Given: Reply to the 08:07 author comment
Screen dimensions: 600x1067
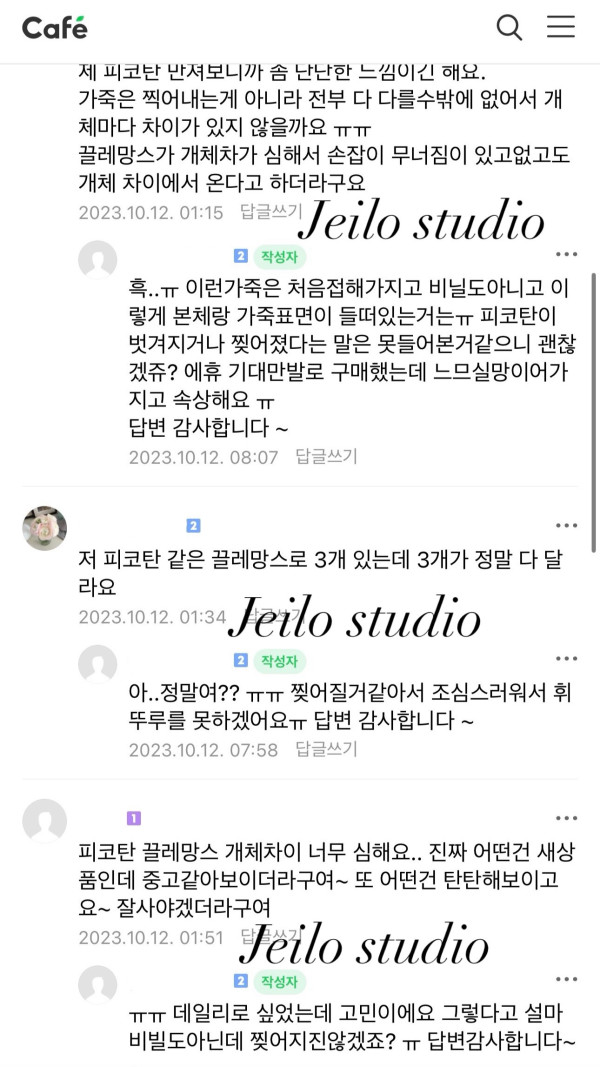Looking at the screenshot, I should click(x=326, y=456).
